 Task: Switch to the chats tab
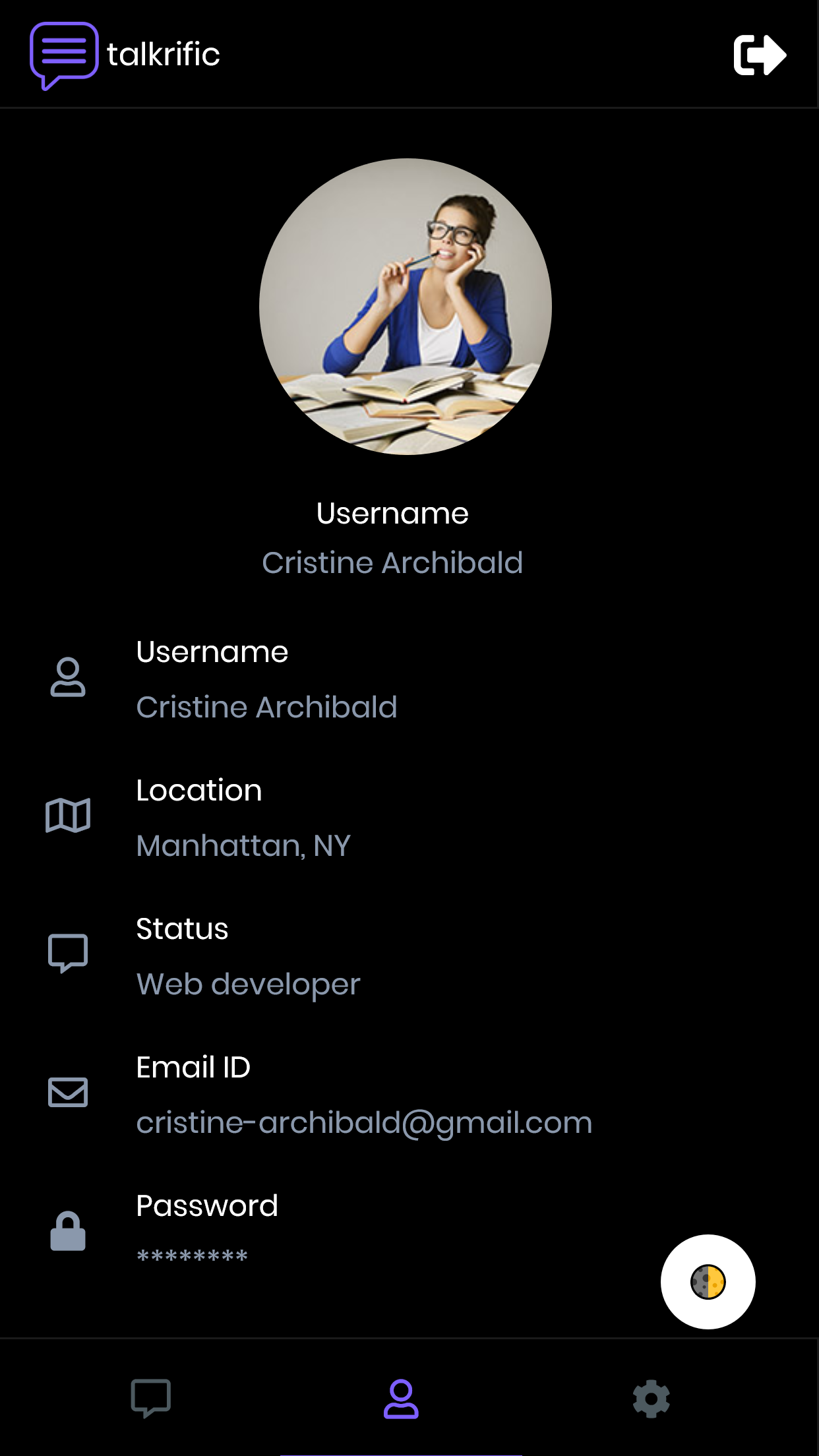tap(151, 1398)
